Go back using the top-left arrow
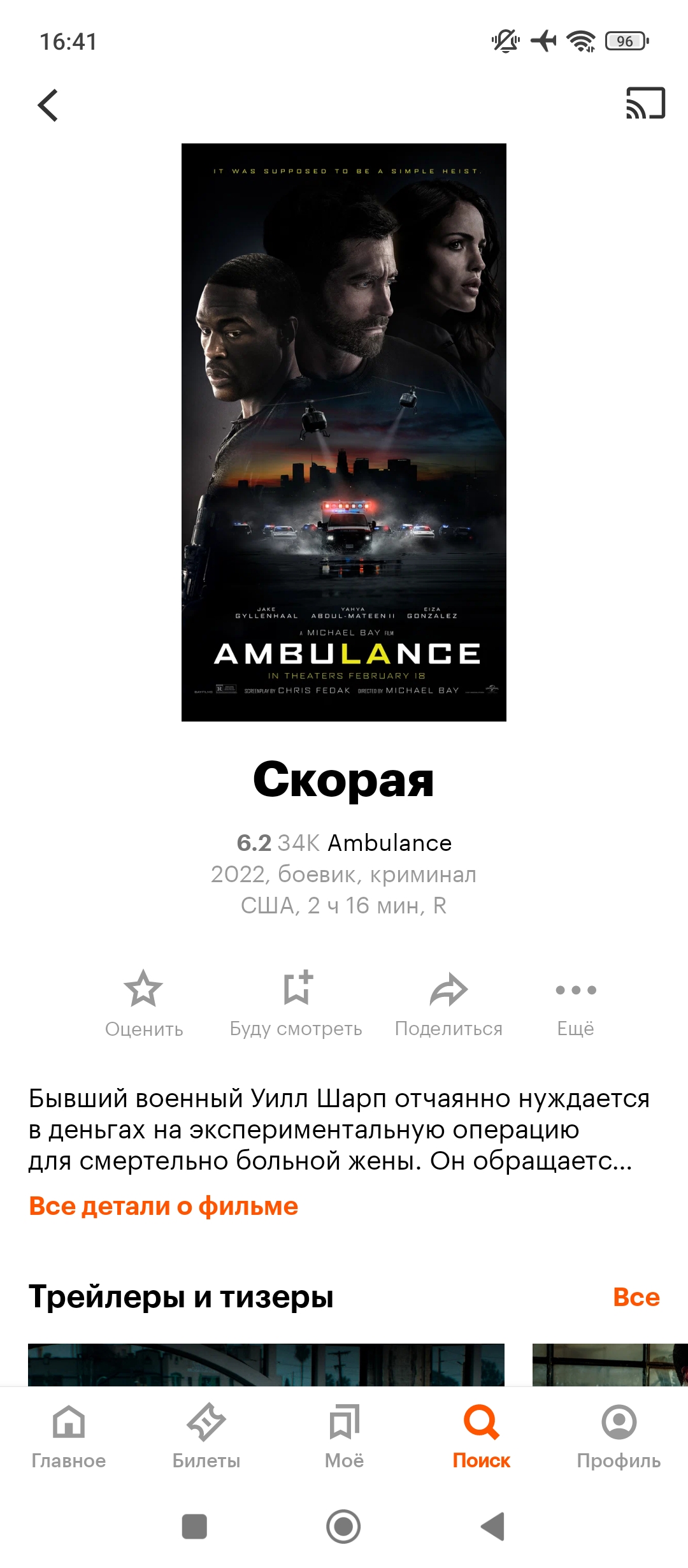This screenshot has height=1568, width=688. tap(48, 105)
